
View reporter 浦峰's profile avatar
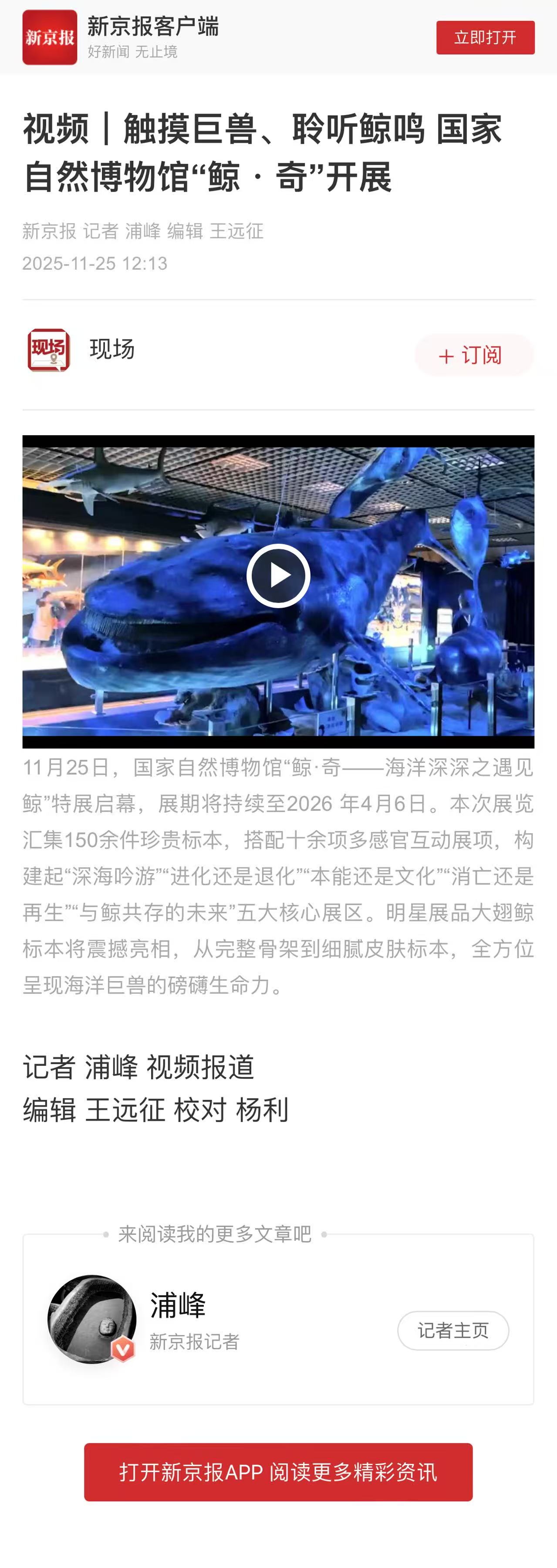[92, 1318]
